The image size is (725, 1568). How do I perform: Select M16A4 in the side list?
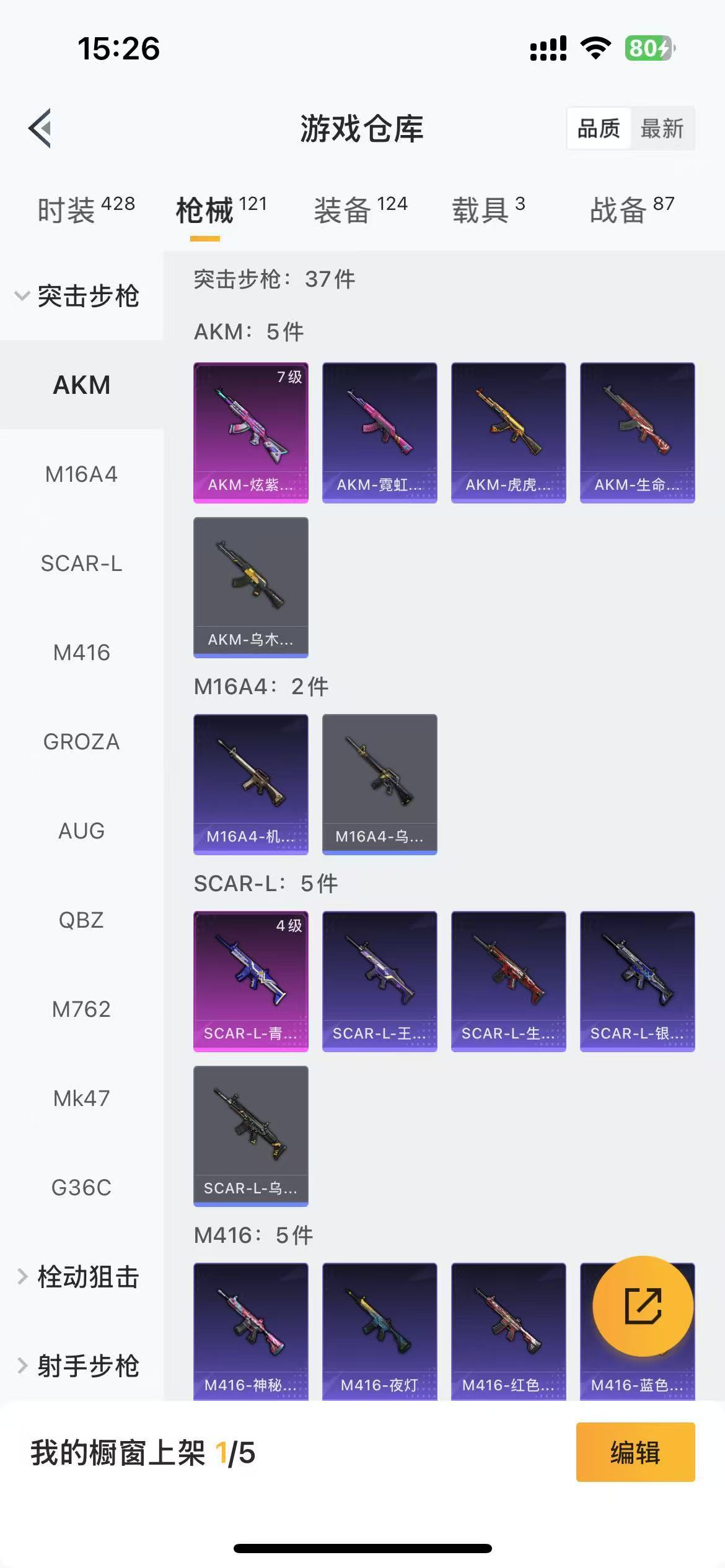81,474
